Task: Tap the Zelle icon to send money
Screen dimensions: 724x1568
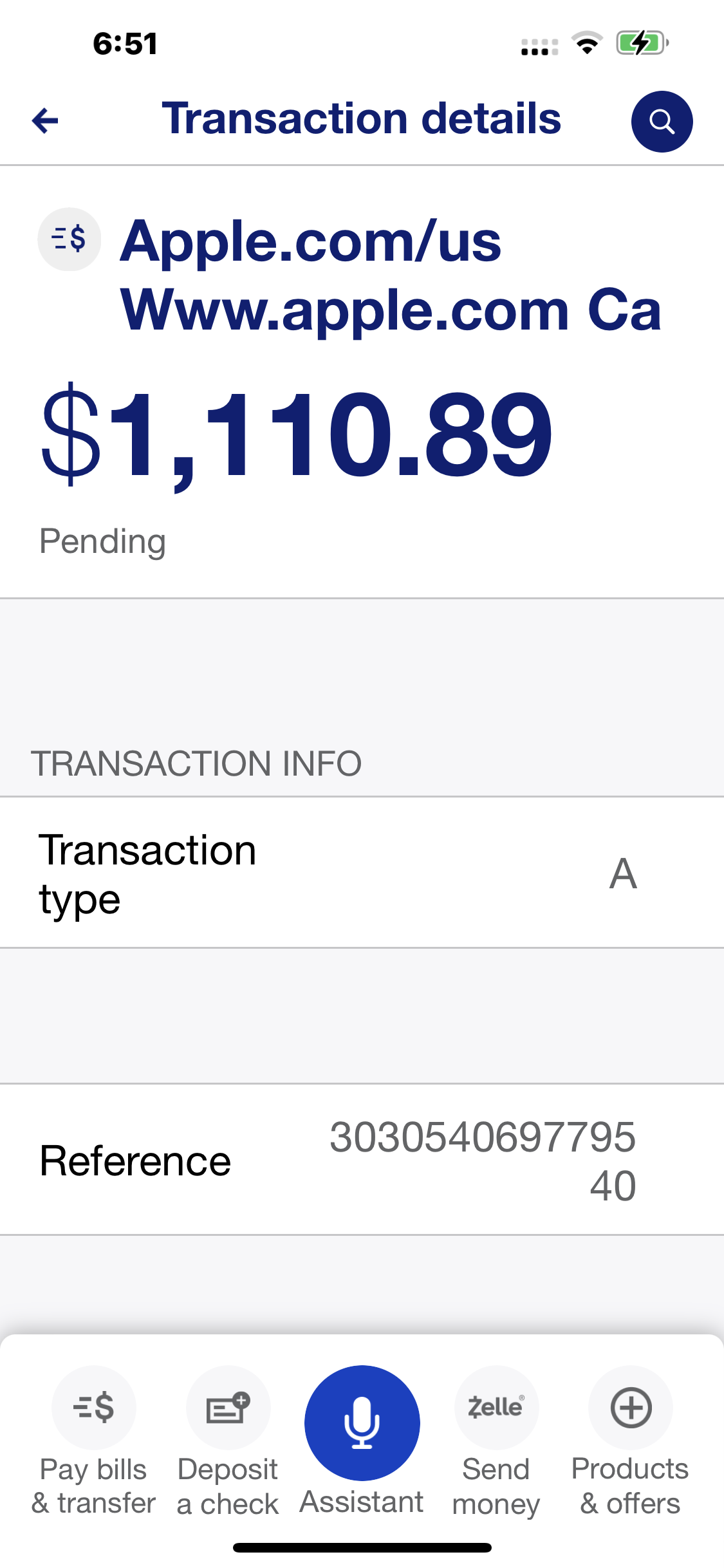Action: click(496, 1408)
